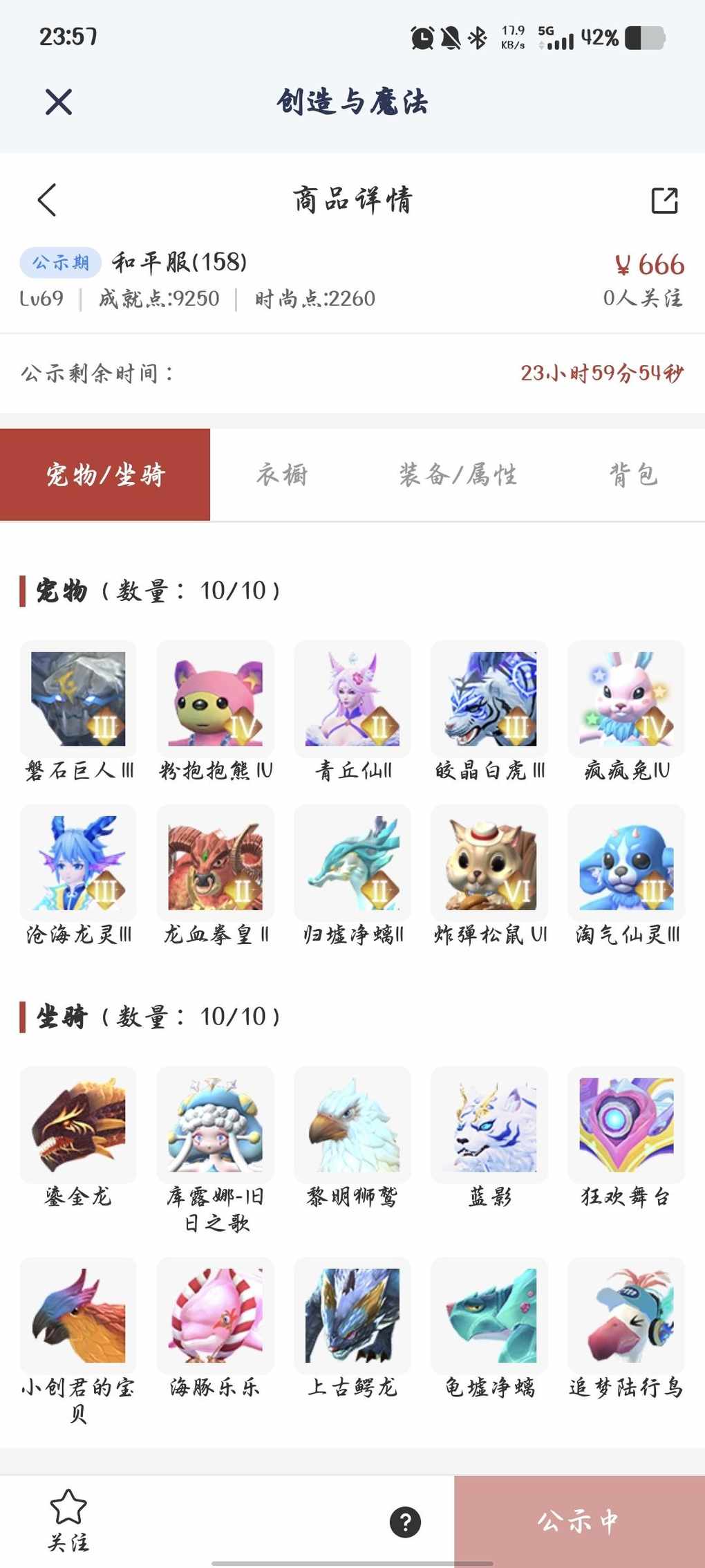Select the 背包 tab
The width and height of the screenshot is (705, 1568).
(x=632, y=474)
